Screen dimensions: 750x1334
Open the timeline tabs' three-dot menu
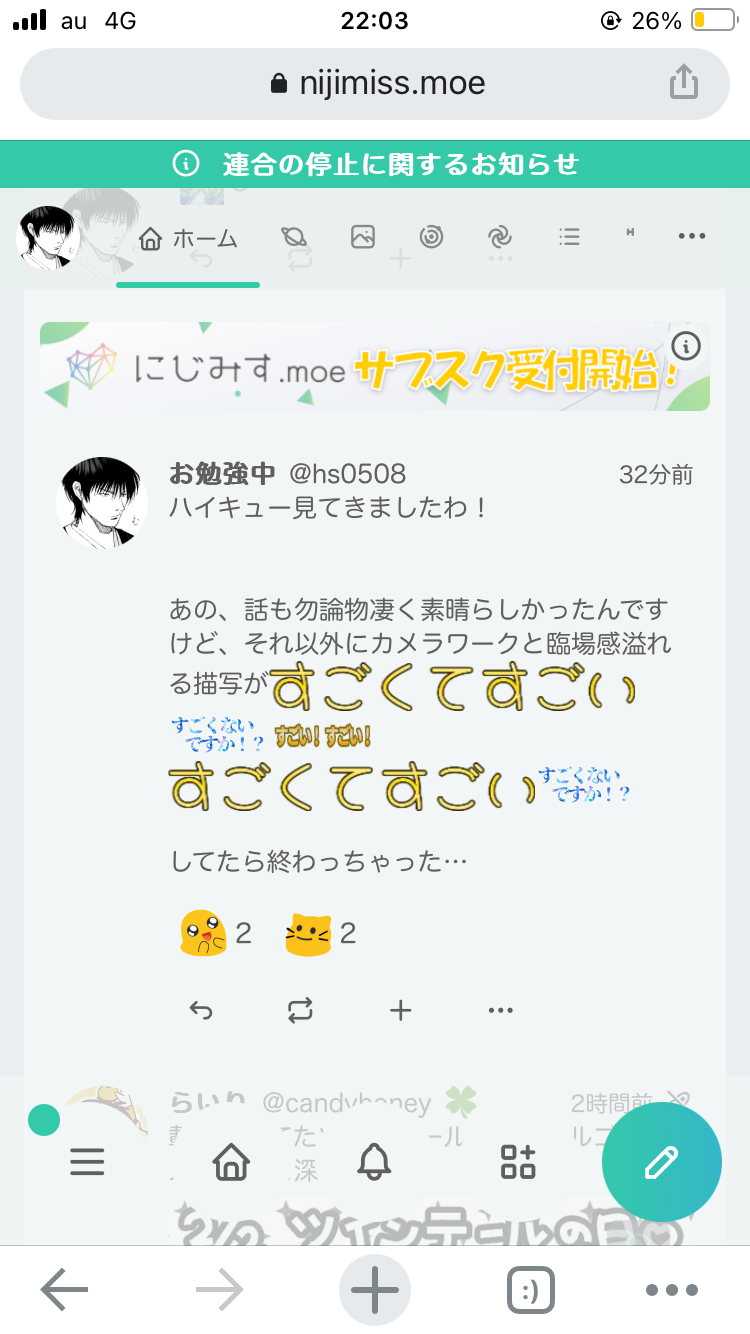click(x=692, y=237)
